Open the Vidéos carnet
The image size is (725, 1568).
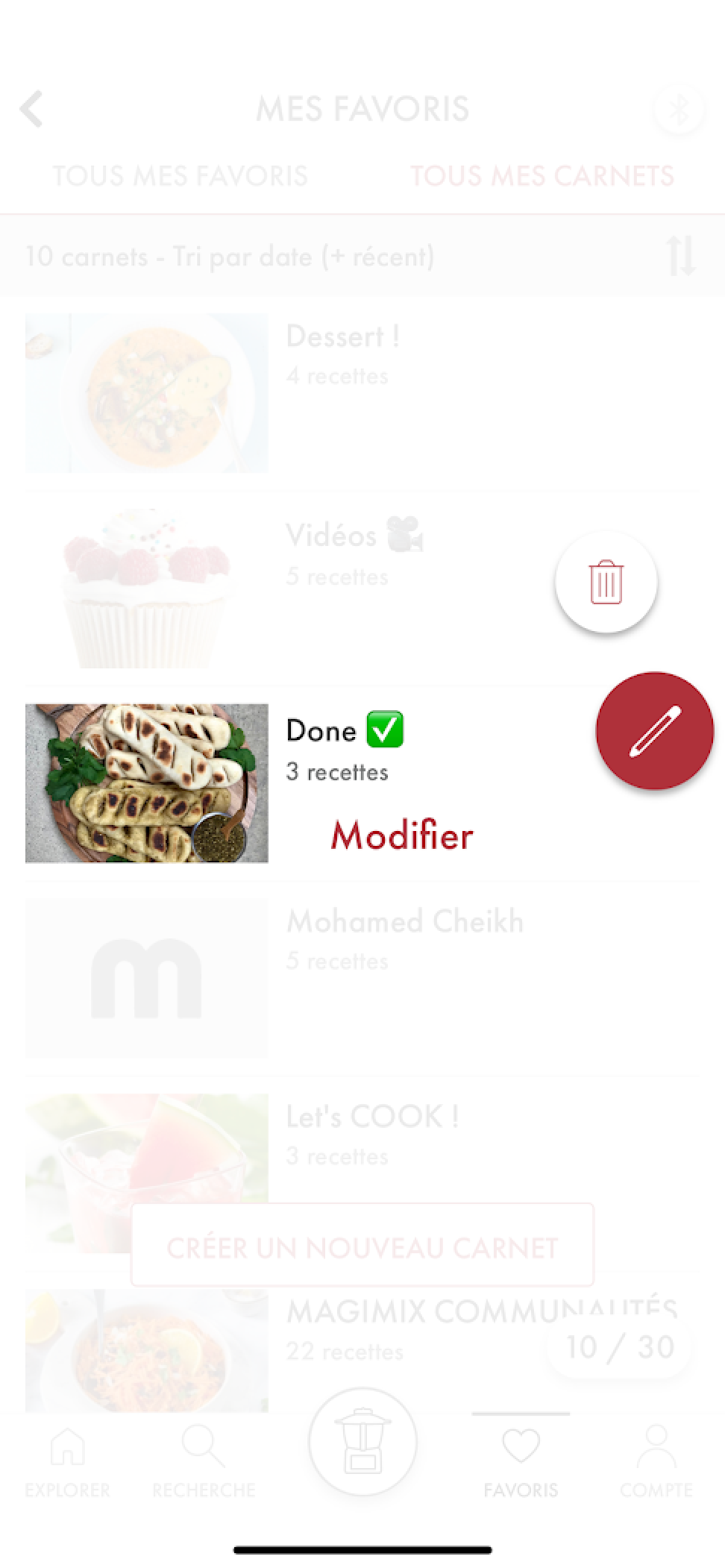pos(361,588)
